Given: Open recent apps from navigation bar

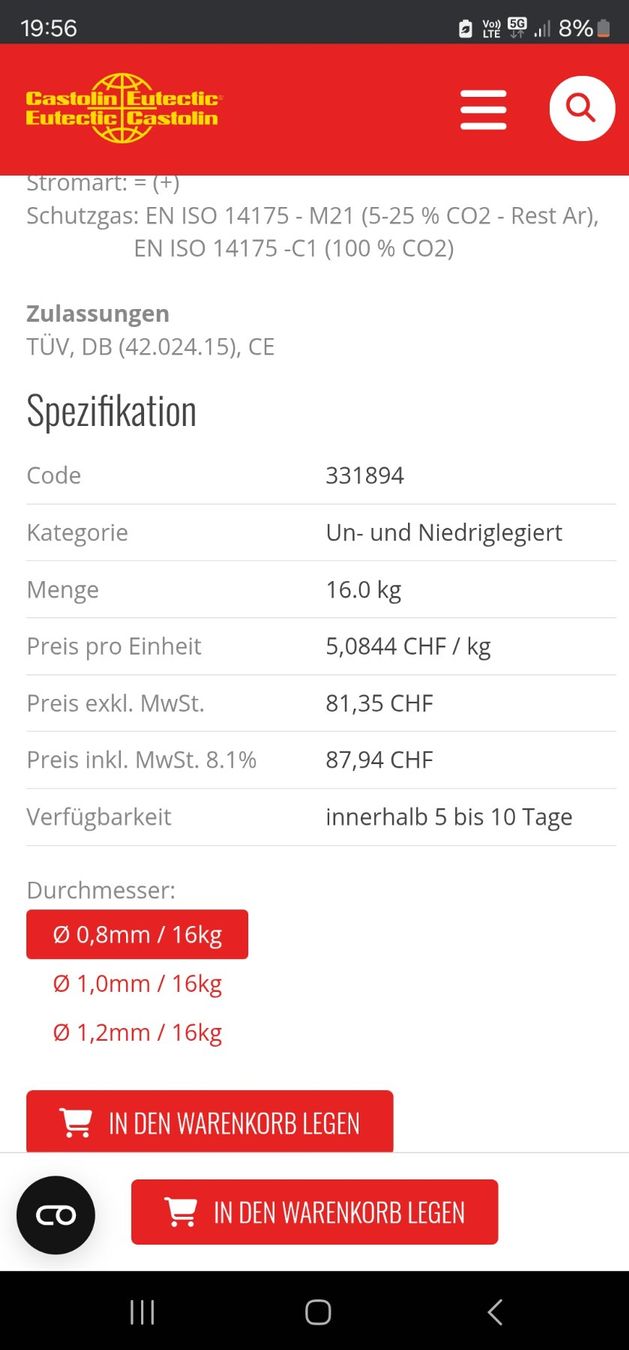Looking at the screenshot, I should click(x=142, y=1312).
